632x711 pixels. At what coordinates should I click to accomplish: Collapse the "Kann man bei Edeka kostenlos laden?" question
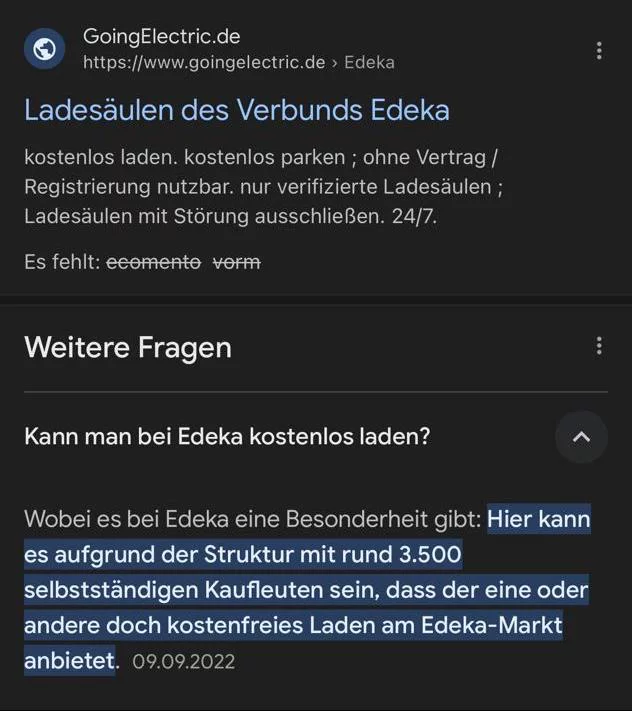point(581,437)
